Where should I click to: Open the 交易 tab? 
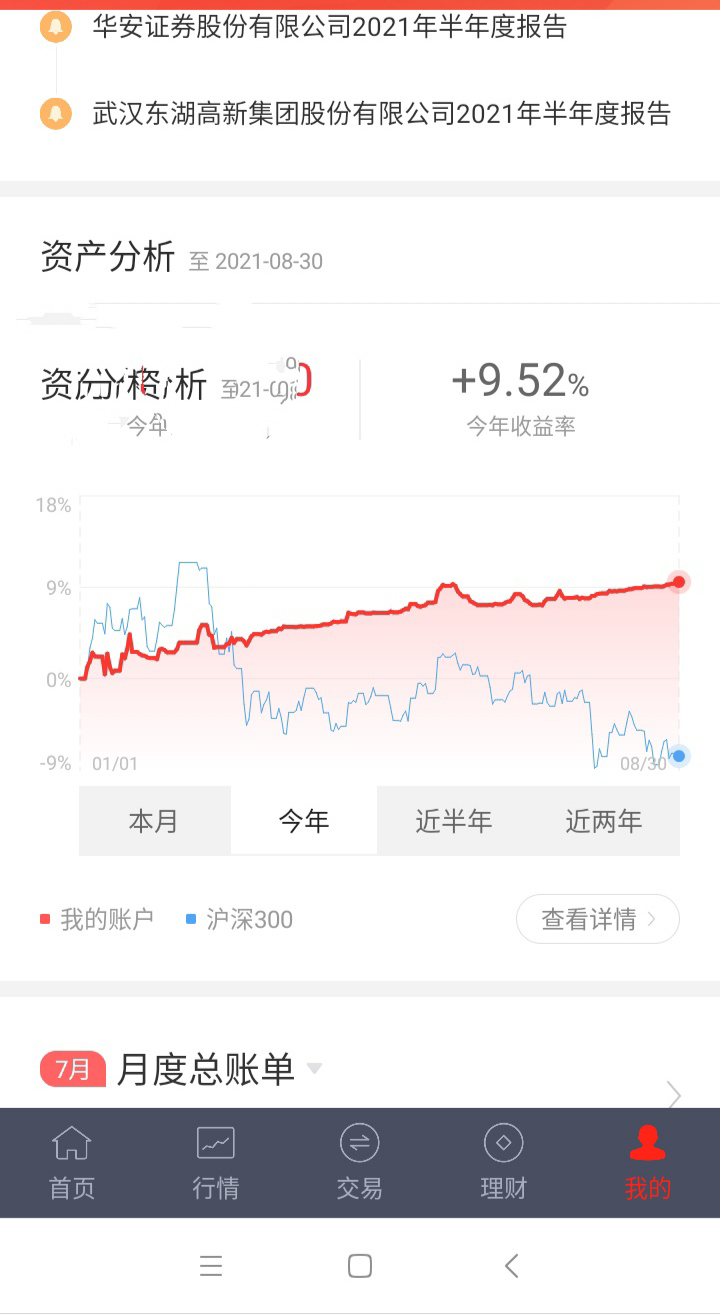pos(360,1163)
